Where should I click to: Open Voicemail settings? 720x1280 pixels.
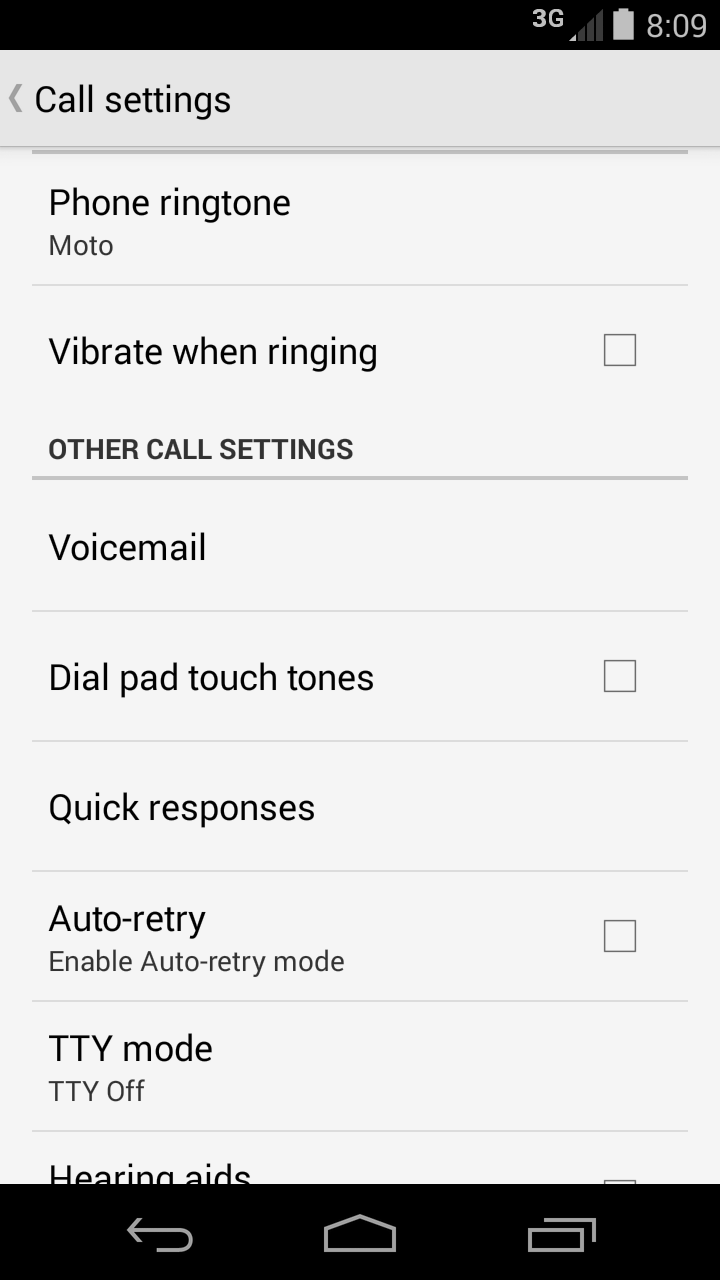[360, 546]
